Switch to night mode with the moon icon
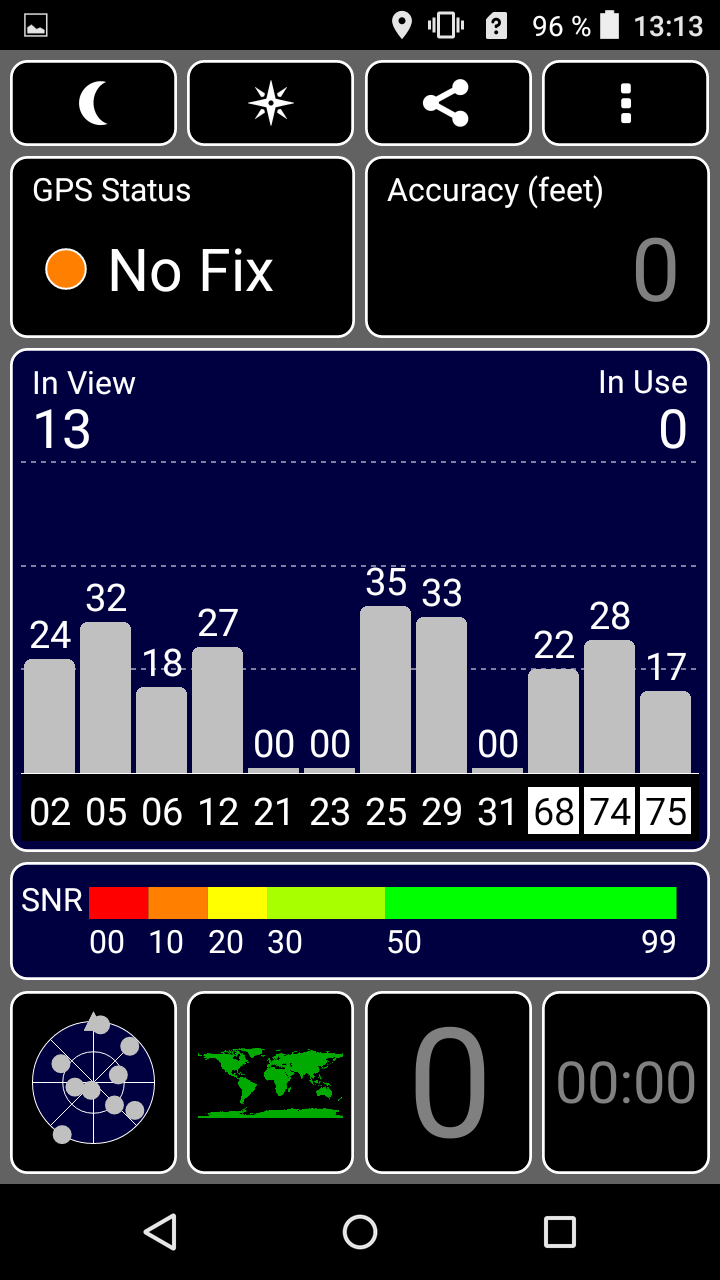The image size is (720, 1280). [x=93, y=103]
